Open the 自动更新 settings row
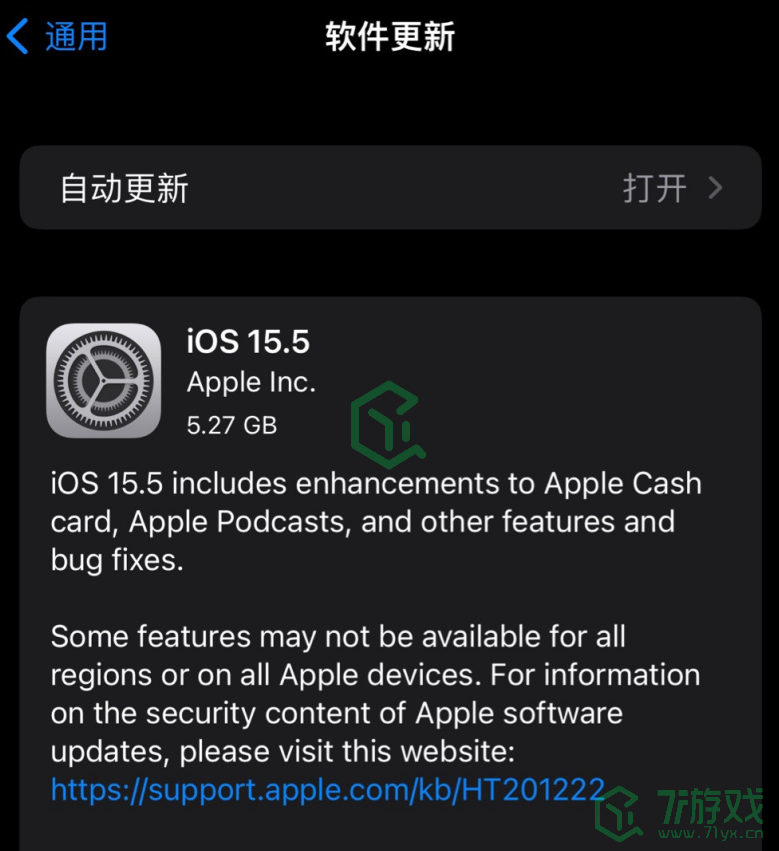 [390, 188]
